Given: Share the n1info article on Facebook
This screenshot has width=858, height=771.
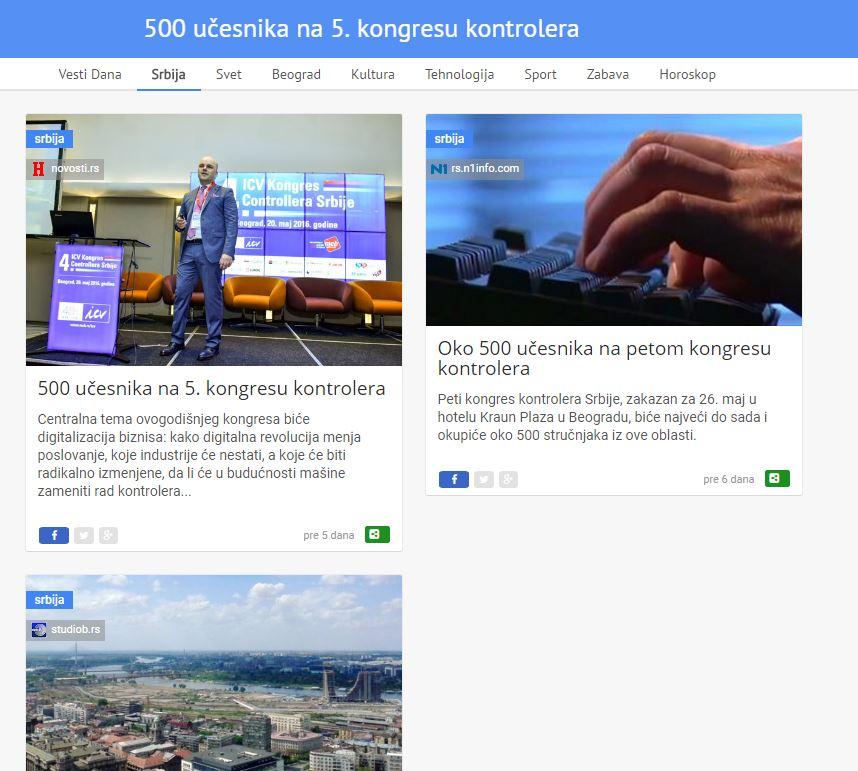Looking at the screenshot, I should [454, 479].
